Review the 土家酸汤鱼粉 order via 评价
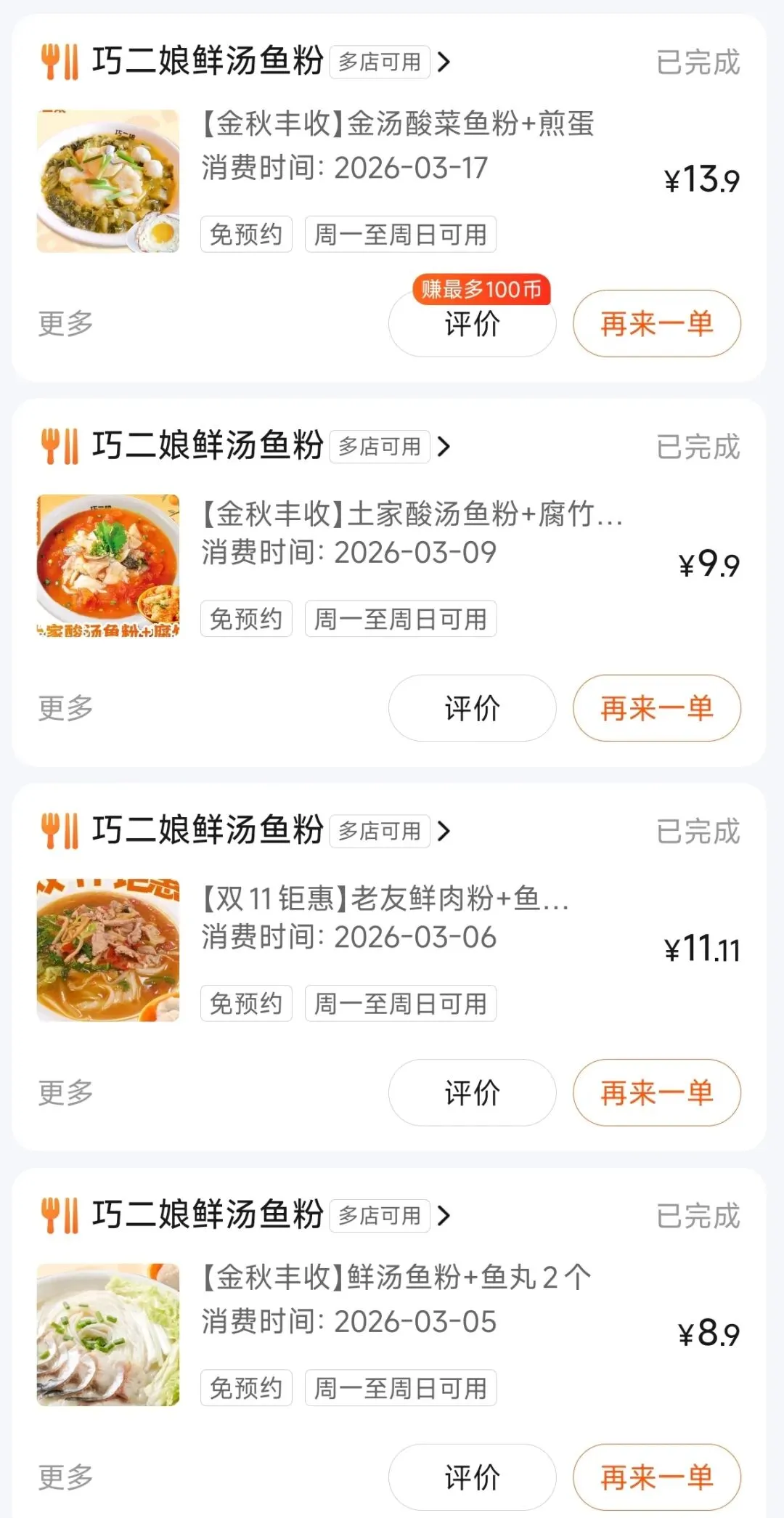This screenshot has width=784, height=1518. [x=472, y=708]
